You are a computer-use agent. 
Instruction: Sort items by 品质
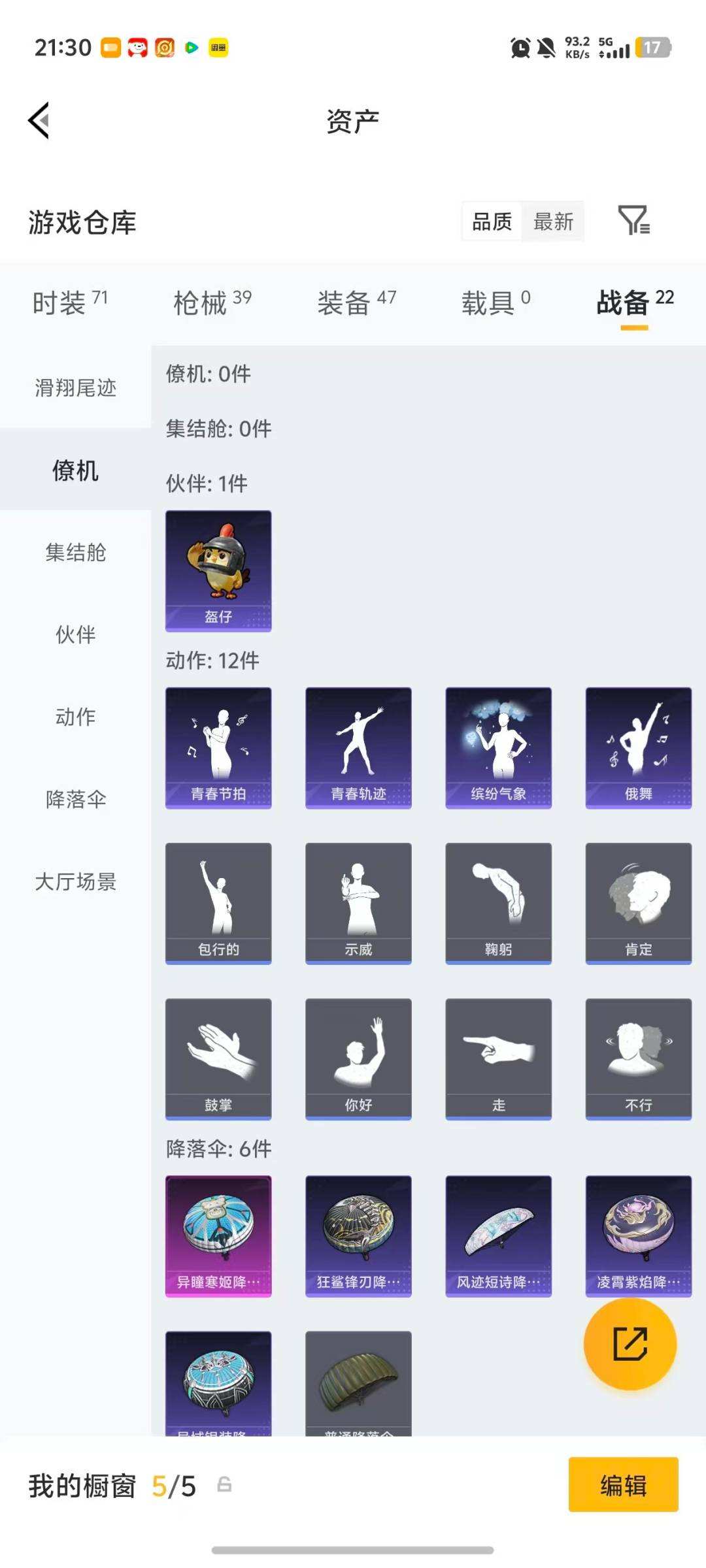pyautogui.click(x=492, y=222)
